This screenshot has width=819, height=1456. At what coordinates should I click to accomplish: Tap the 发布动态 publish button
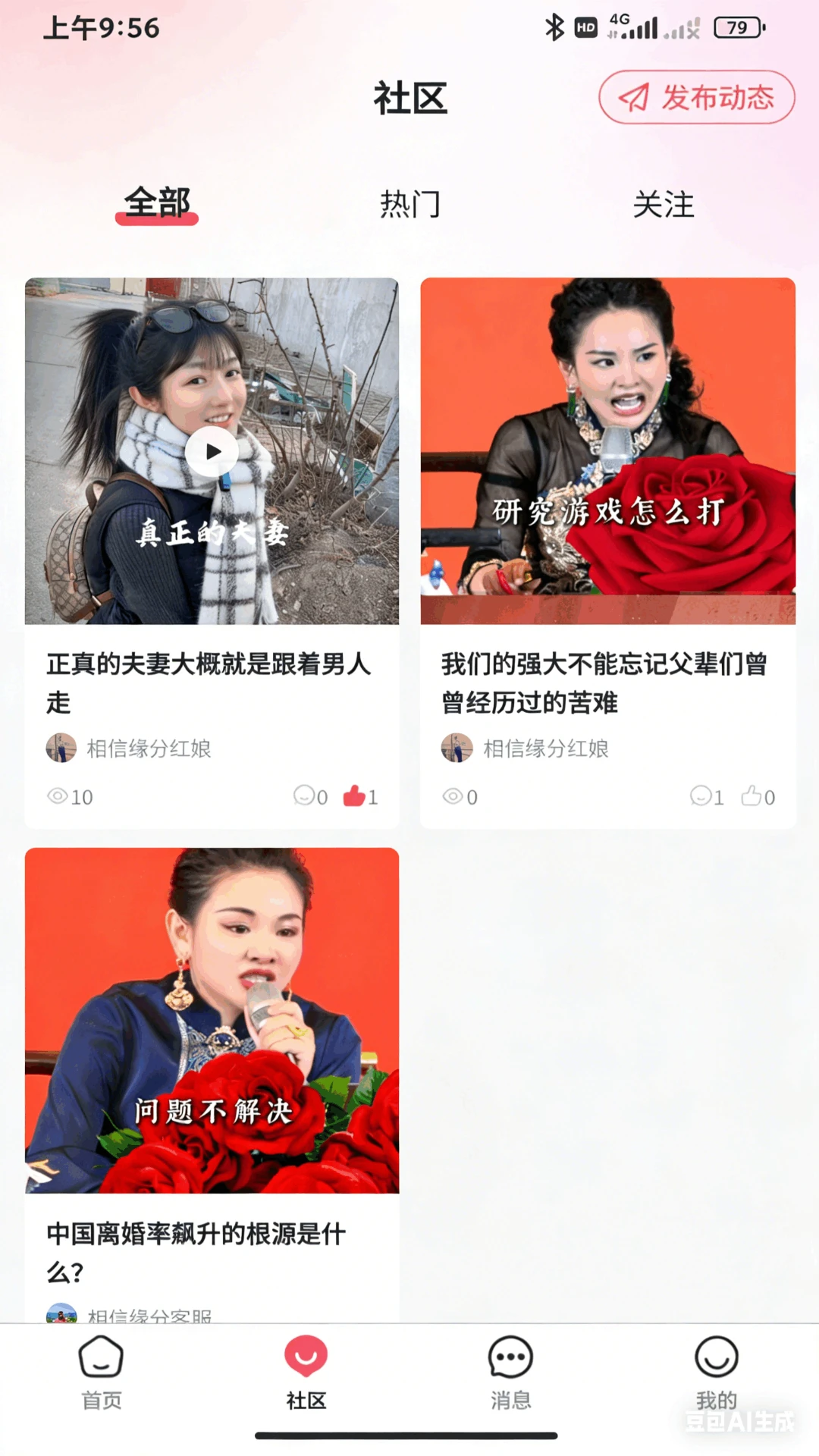[x=697, y=97]
